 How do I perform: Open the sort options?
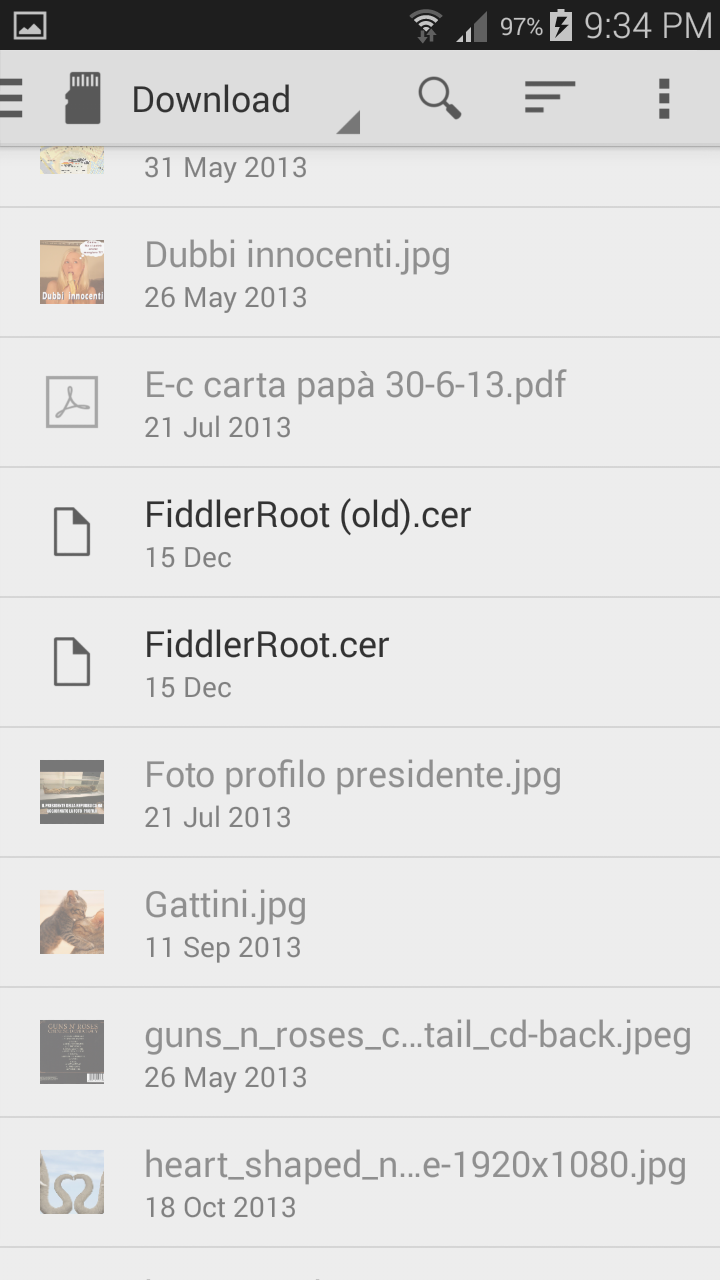click(x=549, y=99)
